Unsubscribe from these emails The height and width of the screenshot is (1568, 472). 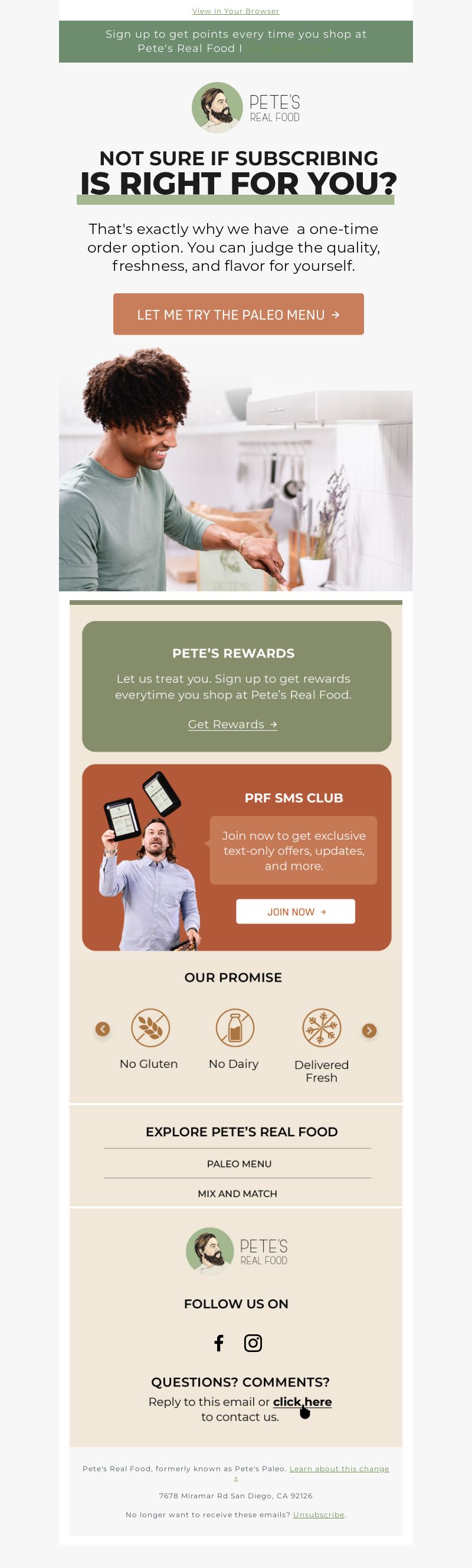318,1514
